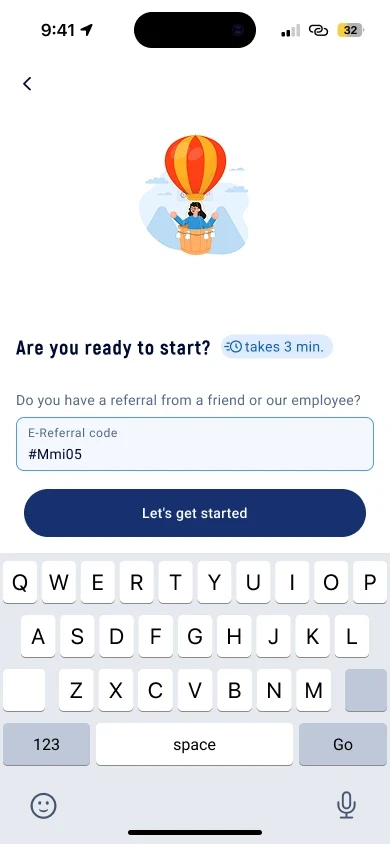The height and width of the screenshot is (844, 390).
Task: Open the emoji keyboard
Action: pos(43,806)
